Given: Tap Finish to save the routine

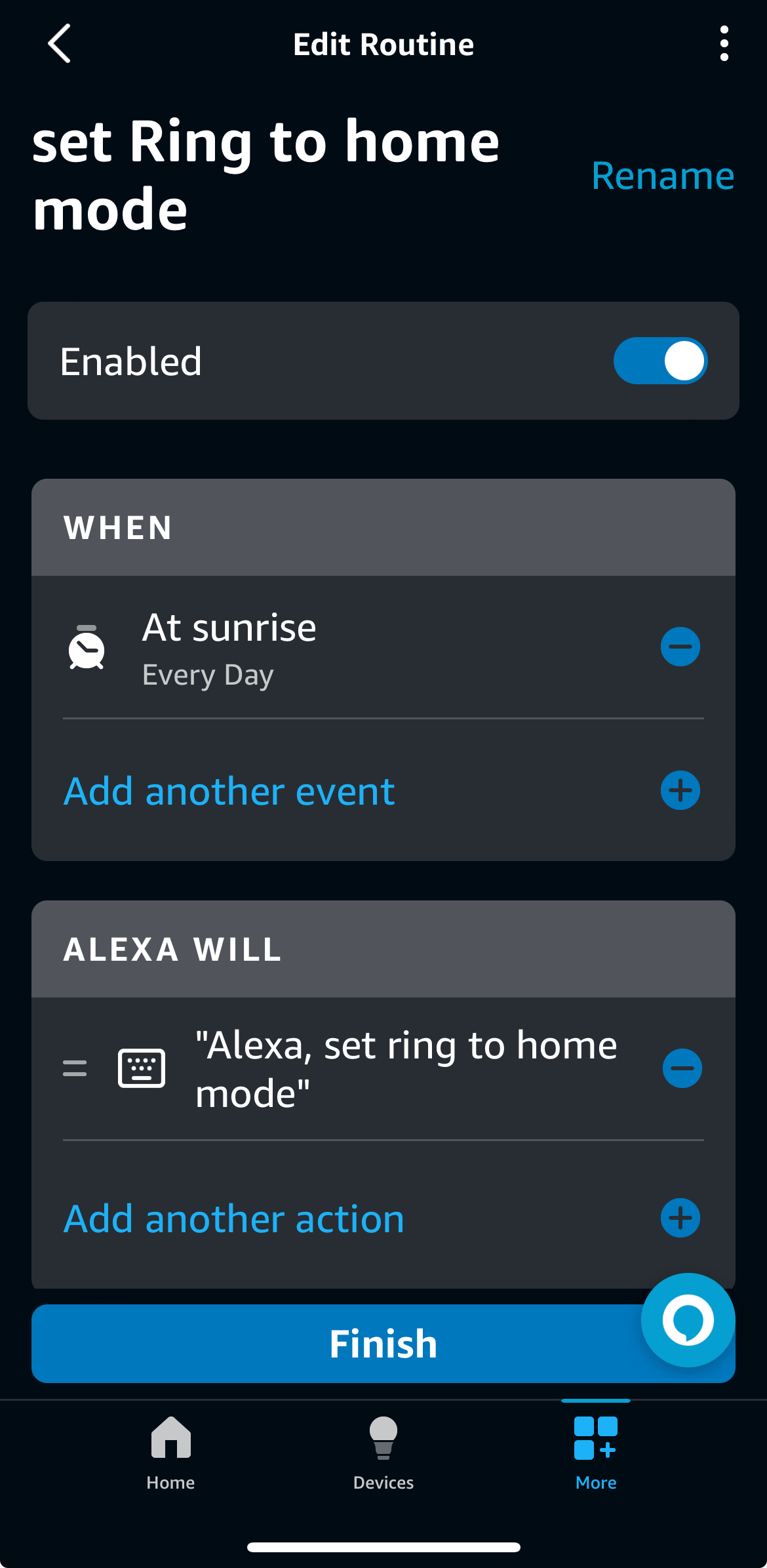Looking at the screenshot, I should [x=383, y=1342].
